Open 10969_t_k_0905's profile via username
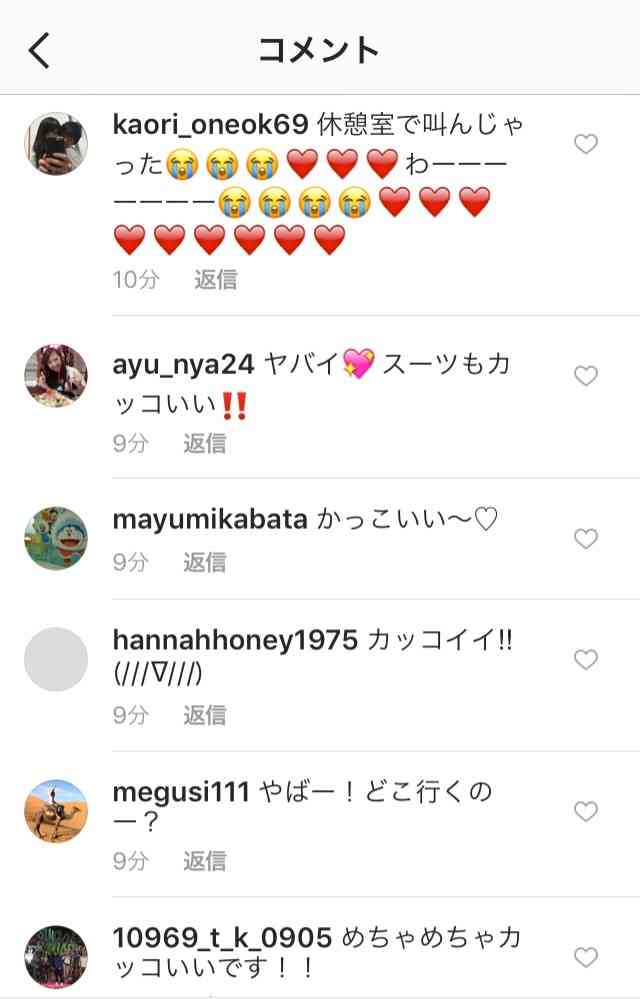Image resolution: width=640 pixels, height=999 pixels. click(222, 938)
